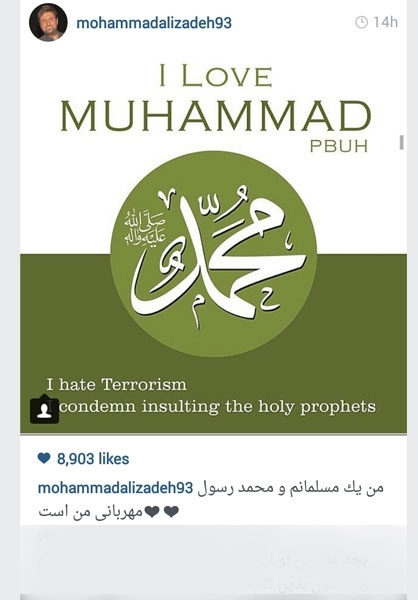
Task: Show tagged people icon on the photo
Action: click(44, 410)
